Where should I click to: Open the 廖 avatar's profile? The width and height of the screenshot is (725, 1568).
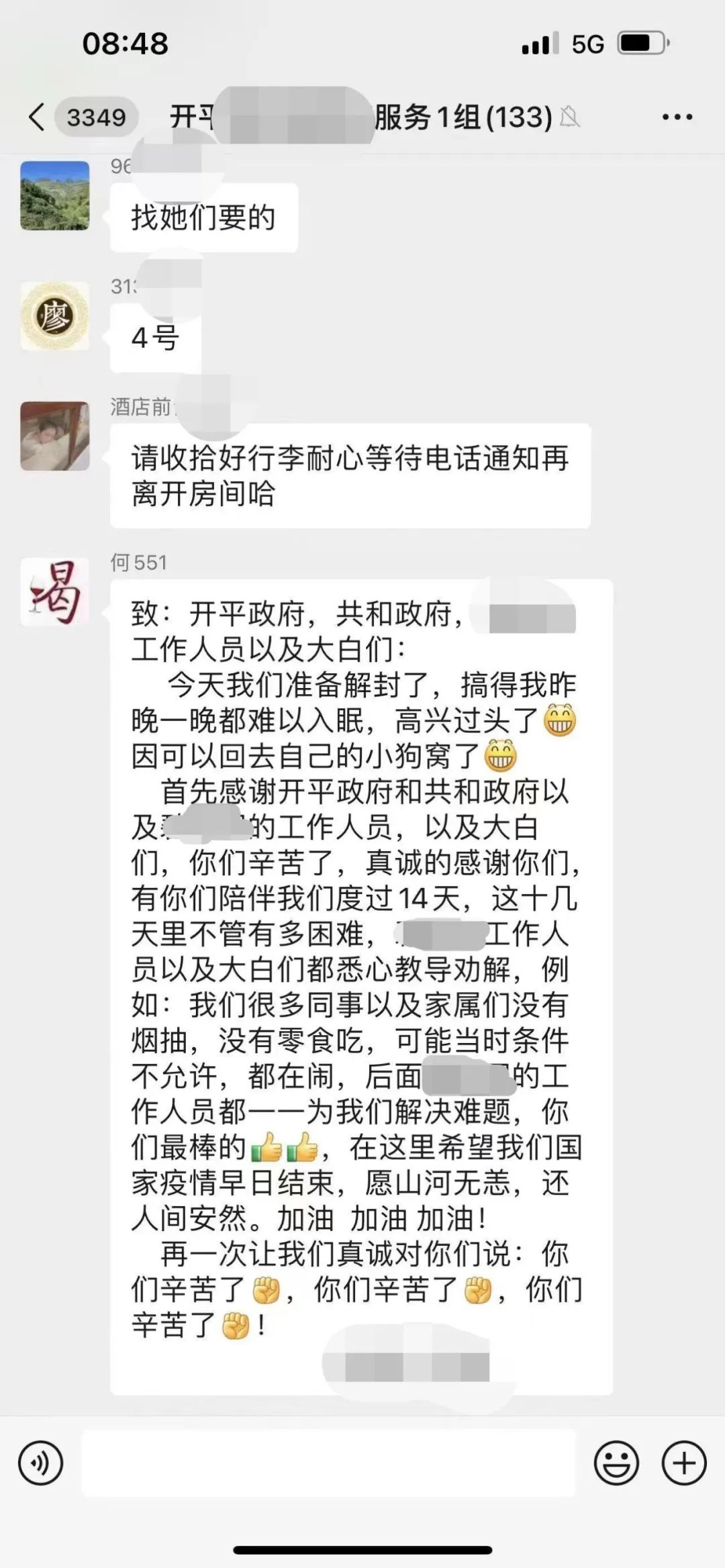tap(55, 316)
